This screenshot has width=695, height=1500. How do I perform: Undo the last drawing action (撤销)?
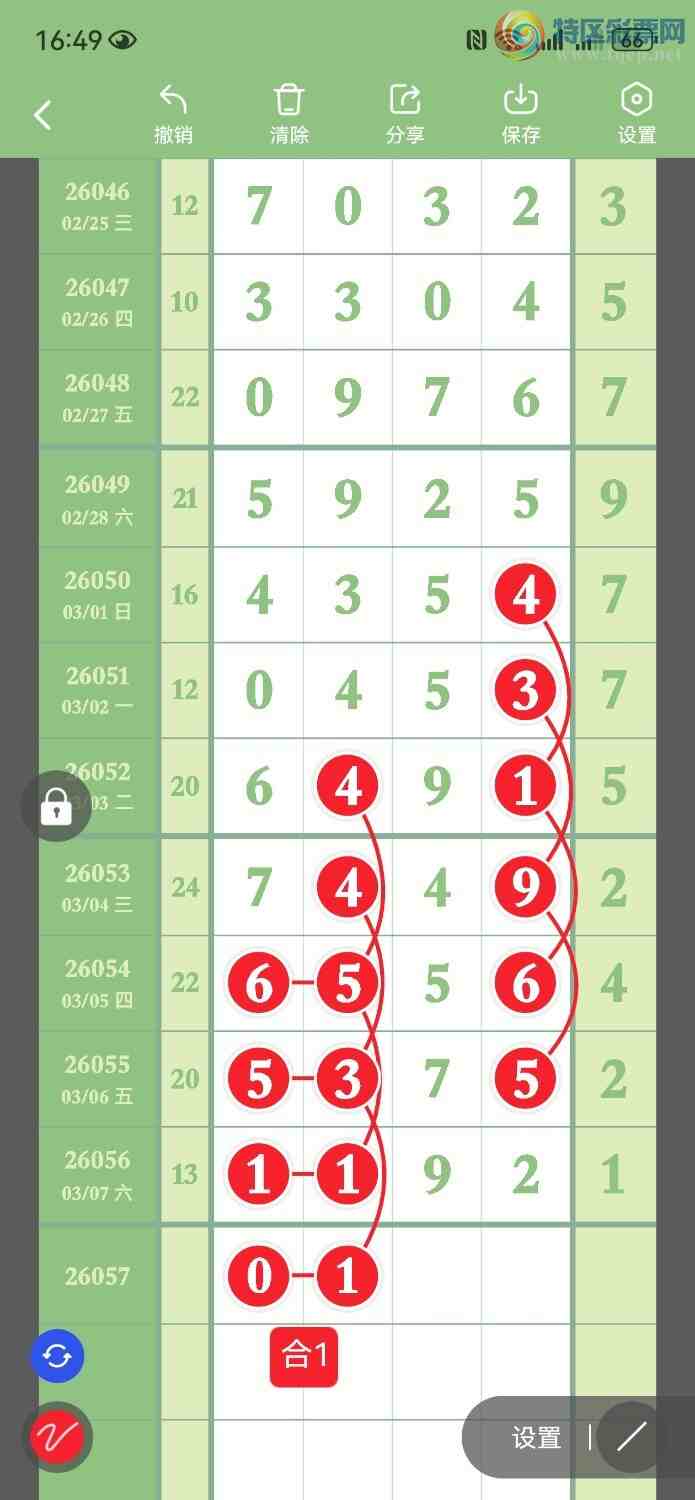pyautogui.click(x=173, y=114)
